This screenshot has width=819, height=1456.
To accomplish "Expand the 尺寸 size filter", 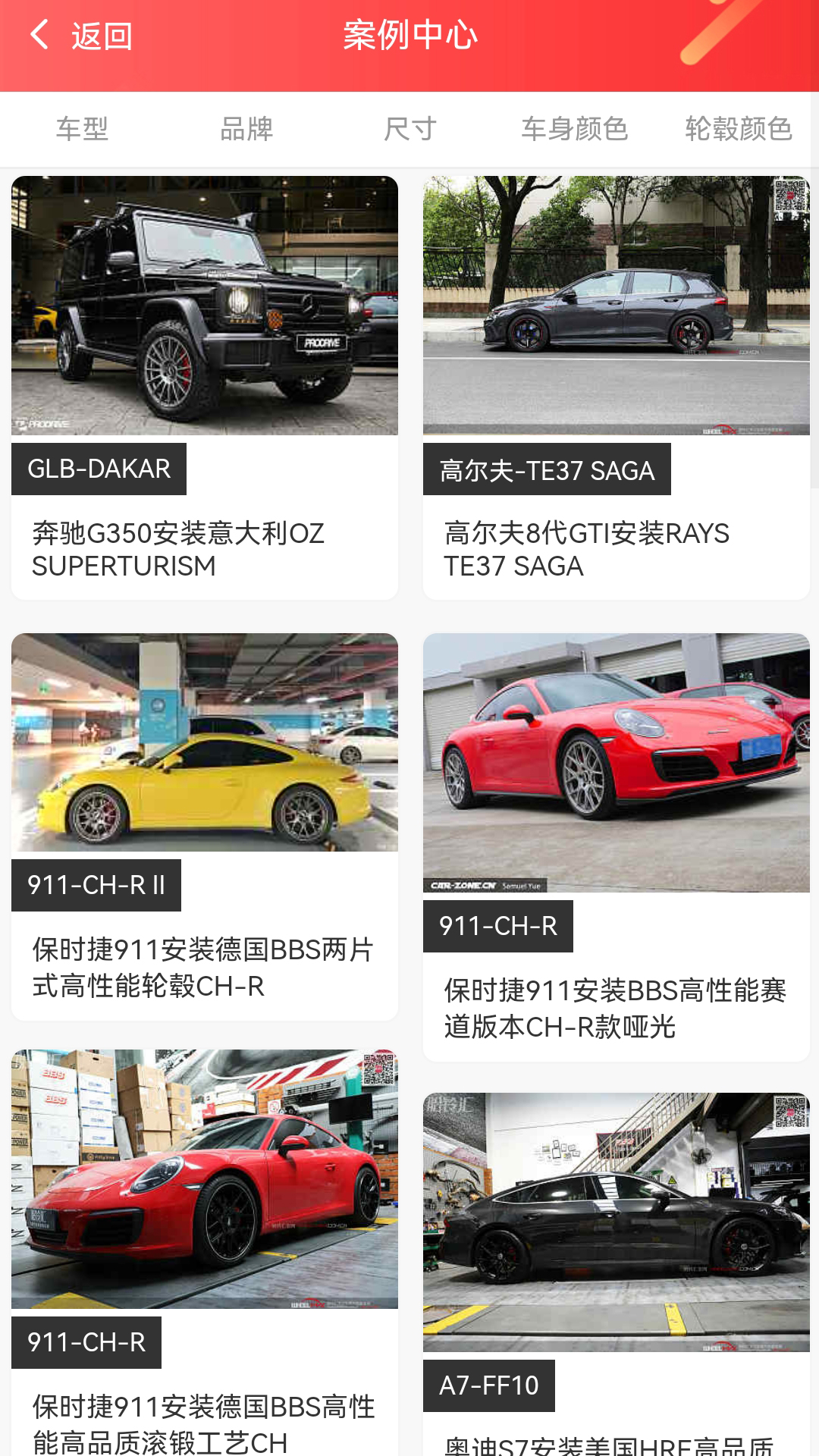I will point(409,129).
